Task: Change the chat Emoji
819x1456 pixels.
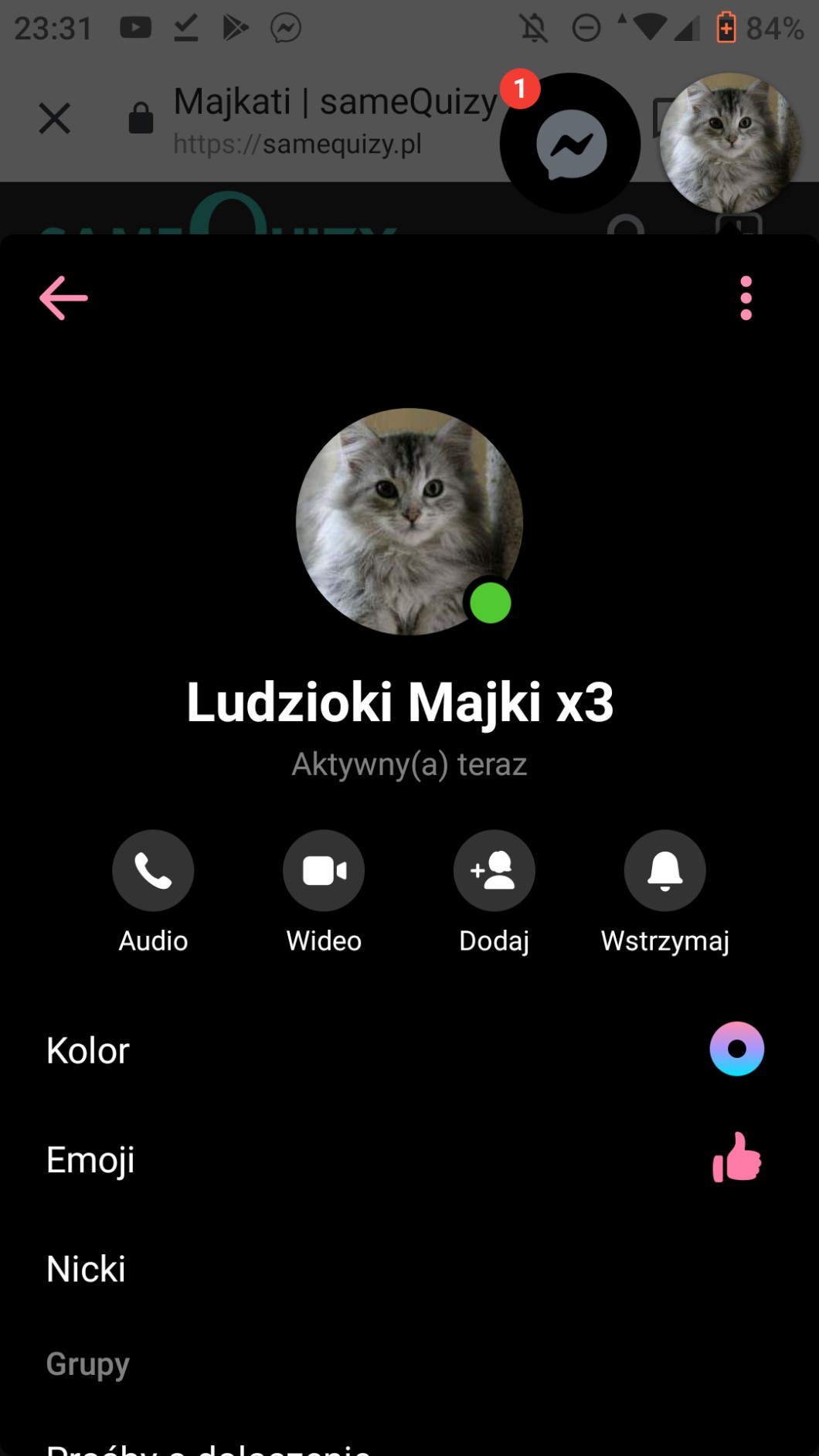Action: coord(408,1159)
